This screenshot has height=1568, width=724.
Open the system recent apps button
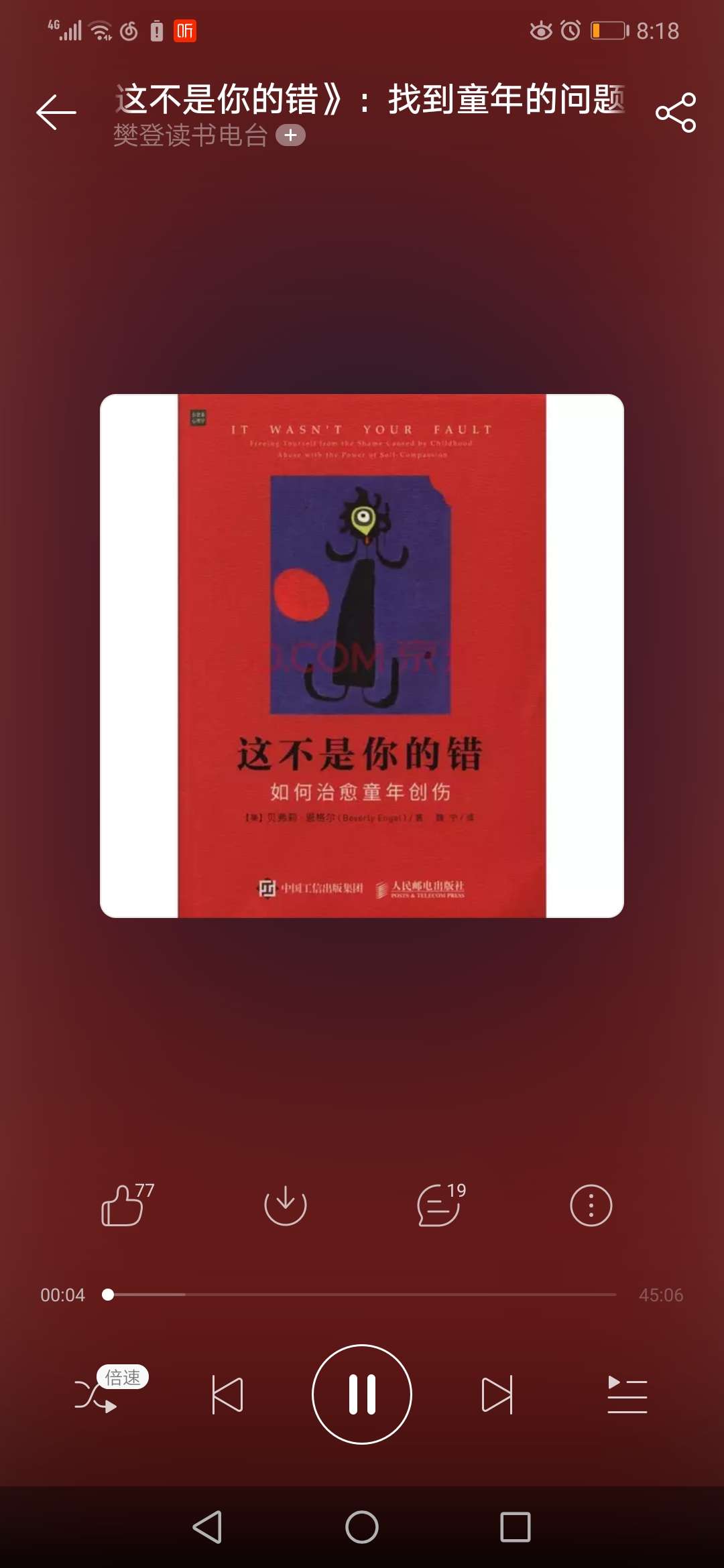[x=515, y=1527]
